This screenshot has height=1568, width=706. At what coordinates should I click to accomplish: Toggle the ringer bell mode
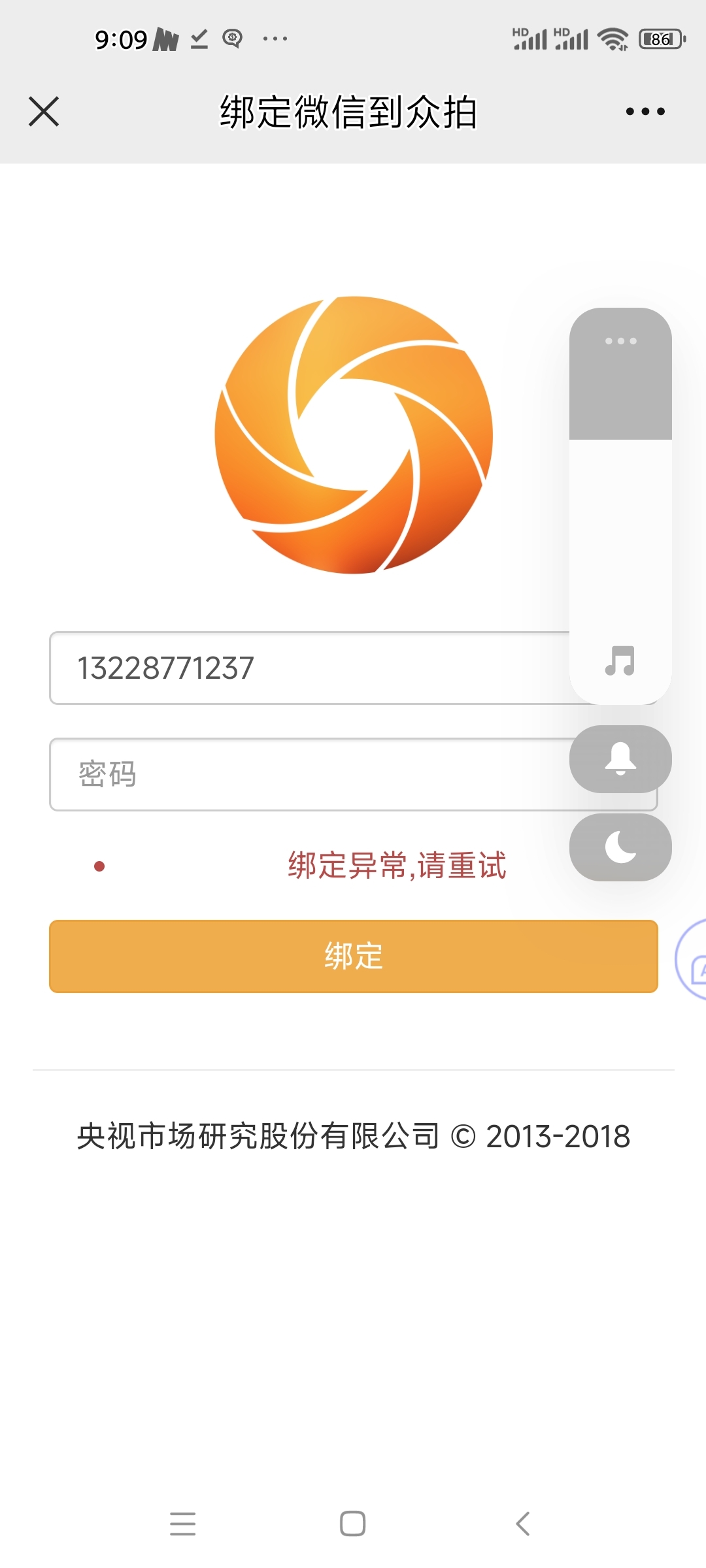click(620, 759)
